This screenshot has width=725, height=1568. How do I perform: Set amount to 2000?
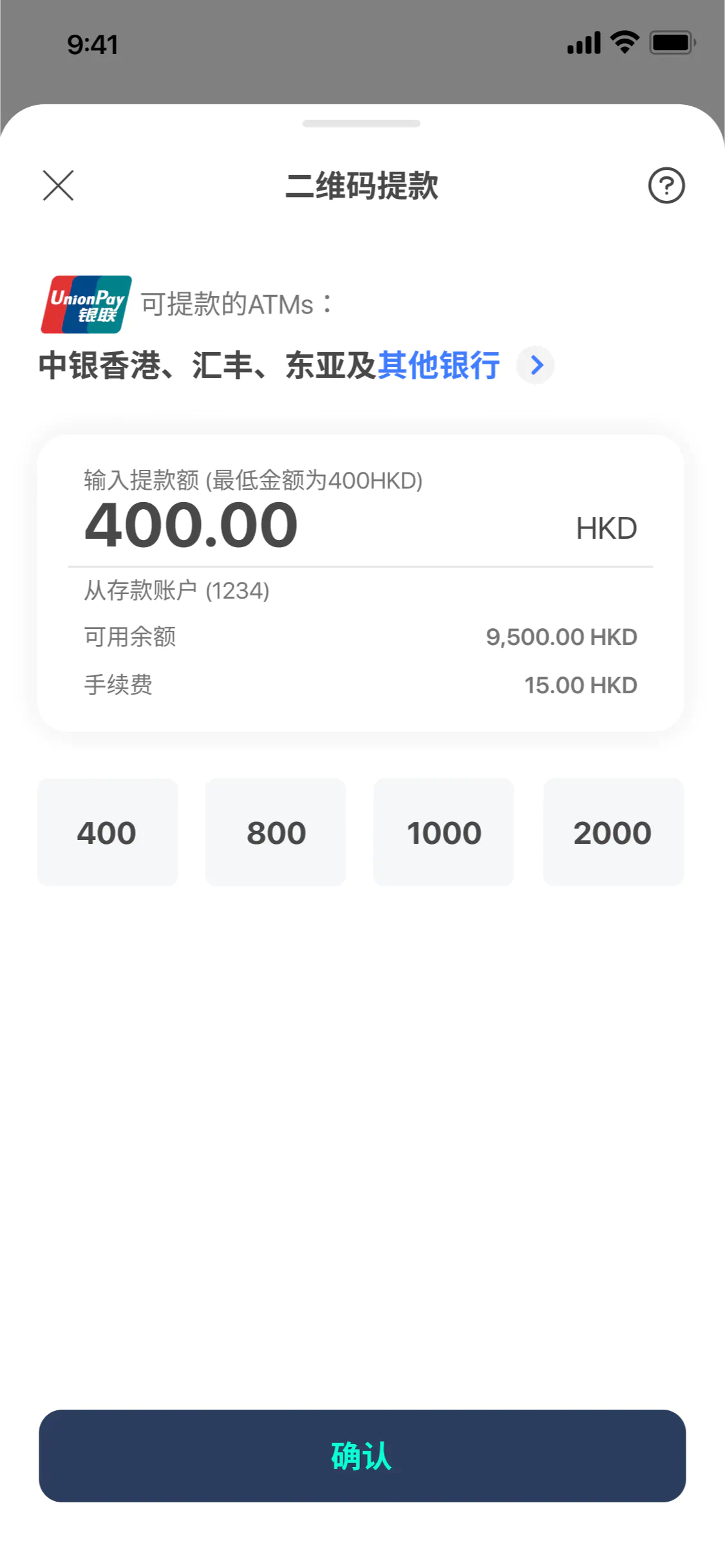(x=613, y=832)
